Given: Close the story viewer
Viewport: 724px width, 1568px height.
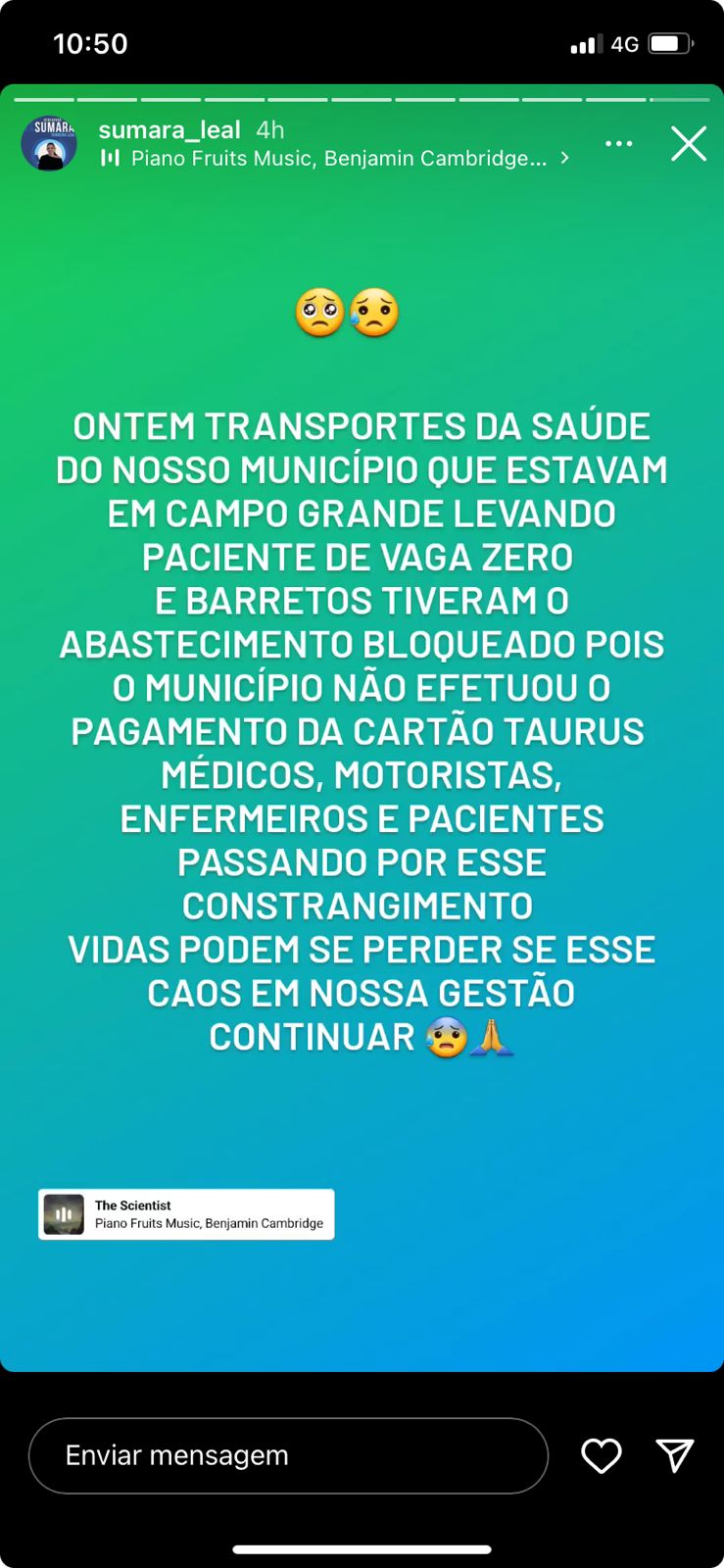Looking at the screenshot, I should tap(688, 144).
